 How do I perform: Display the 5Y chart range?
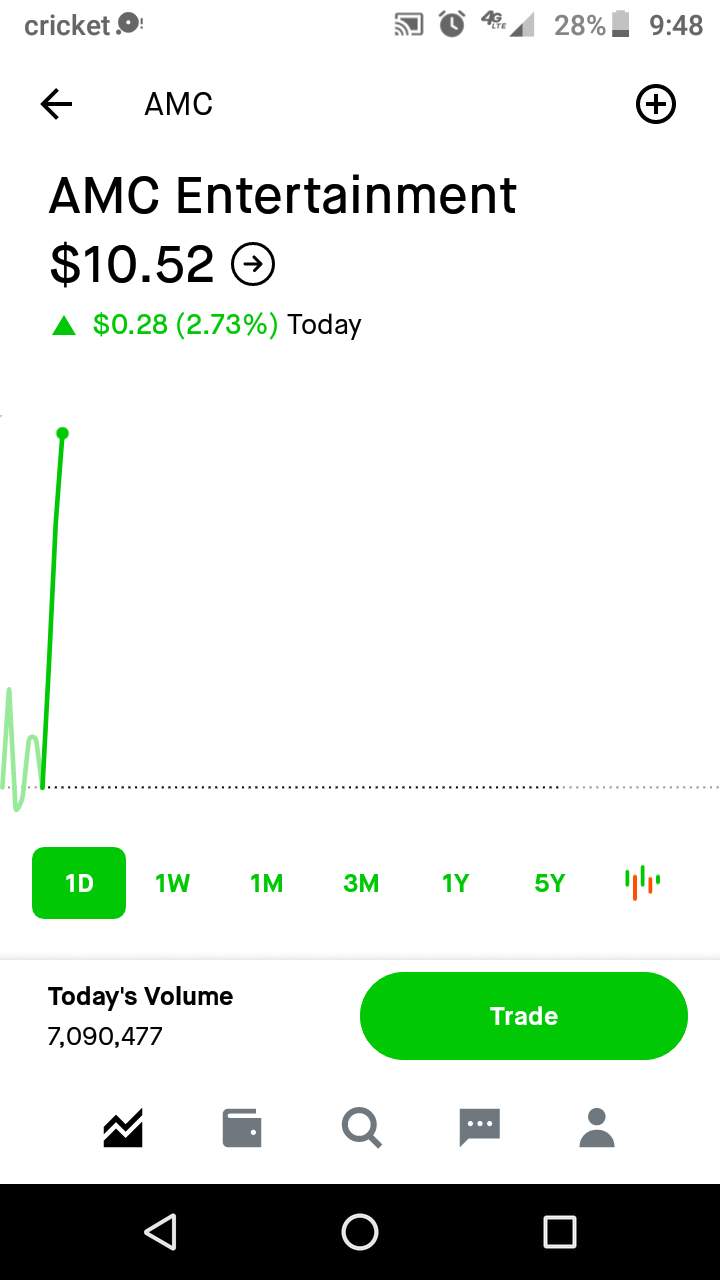550,883
